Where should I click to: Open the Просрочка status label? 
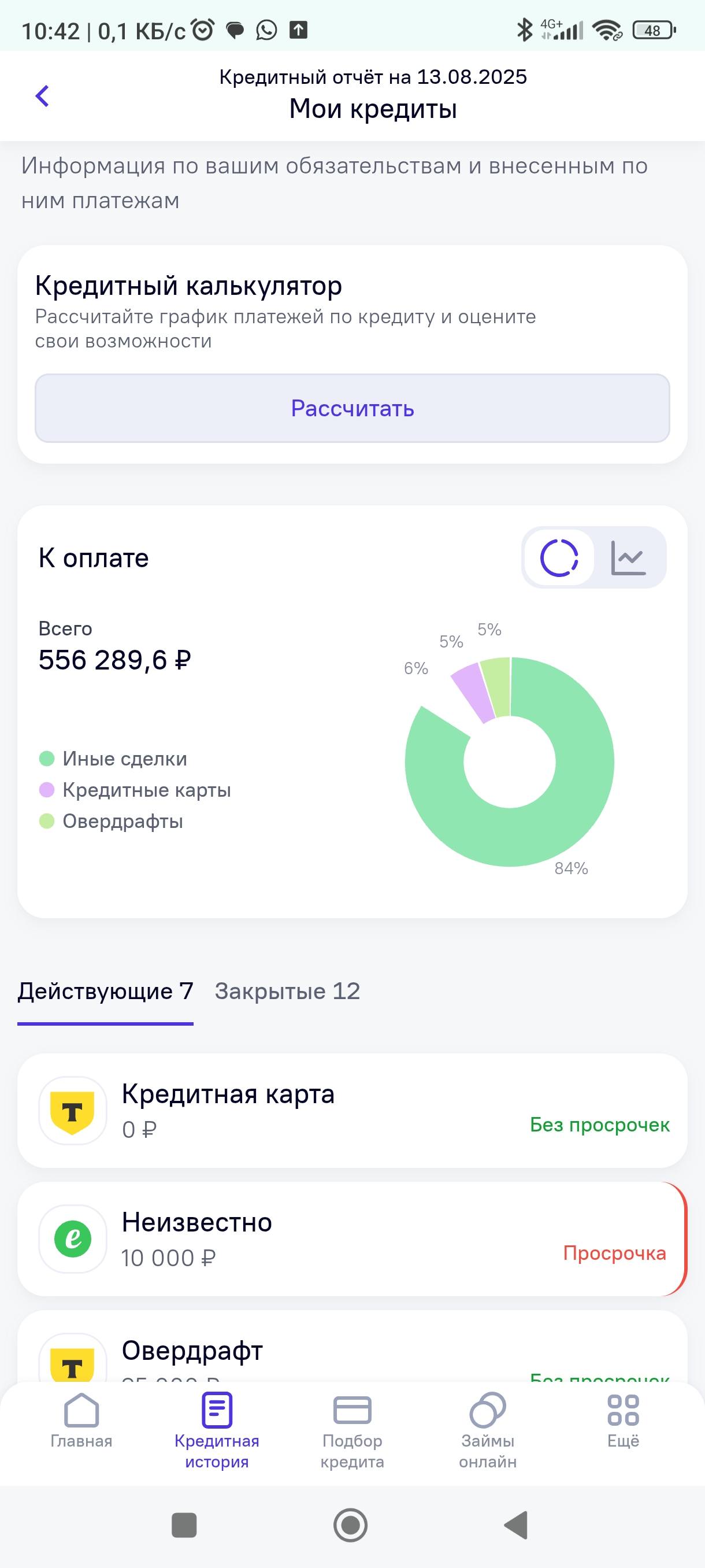(x=615, y=1253)
